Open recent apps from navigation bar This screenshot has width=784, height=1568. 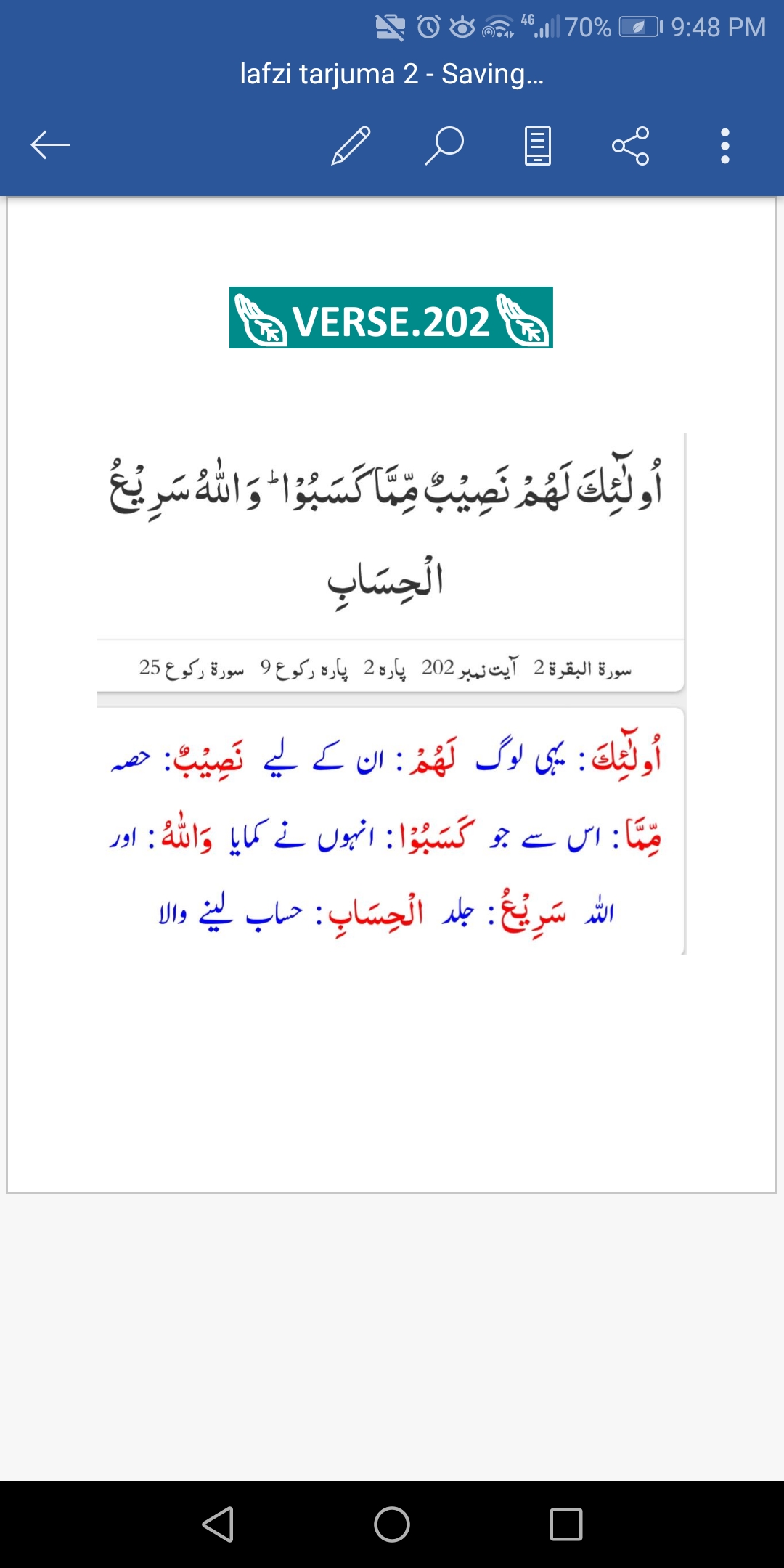(566, 1524)
